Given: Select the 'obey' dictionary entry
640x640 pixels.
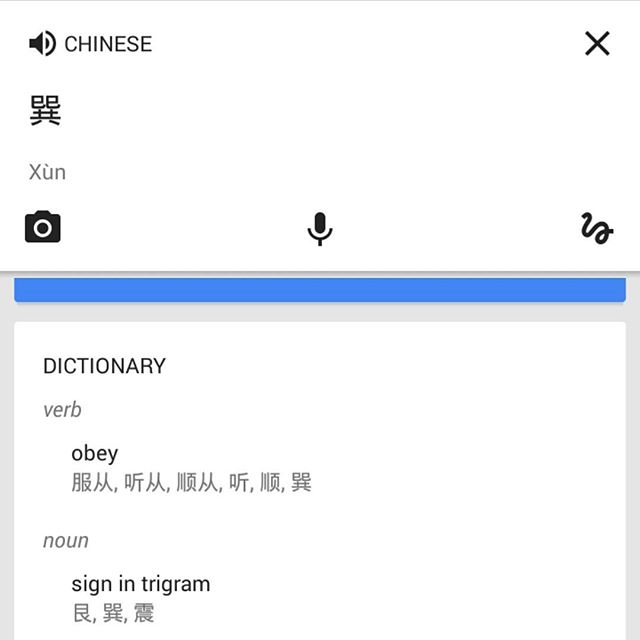Looking at the screenshot, I should pyautogui.click(x=95, y=453).
